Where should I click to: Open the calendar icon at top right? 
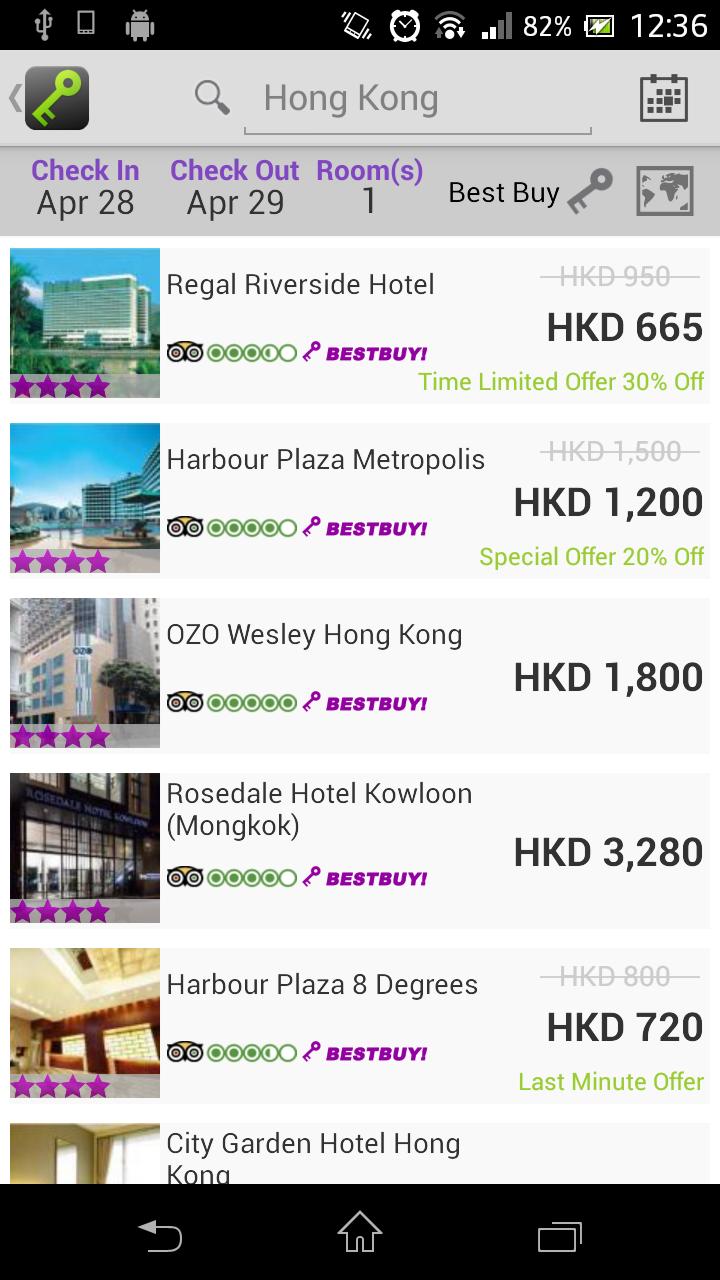tap(664, 97)
